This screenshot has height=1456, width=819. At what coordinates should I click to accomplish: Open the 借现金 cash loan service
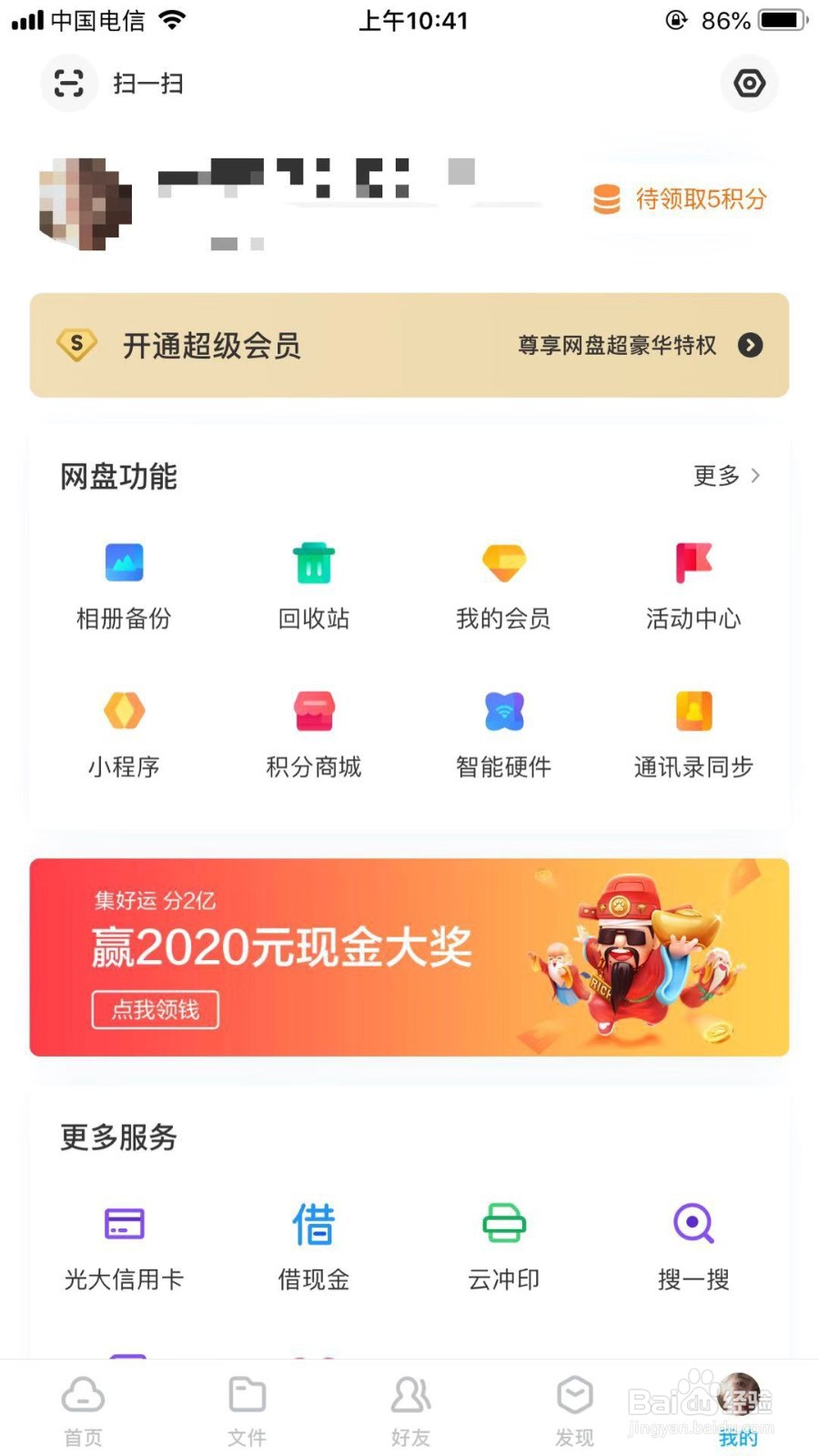pos(313,1245)
